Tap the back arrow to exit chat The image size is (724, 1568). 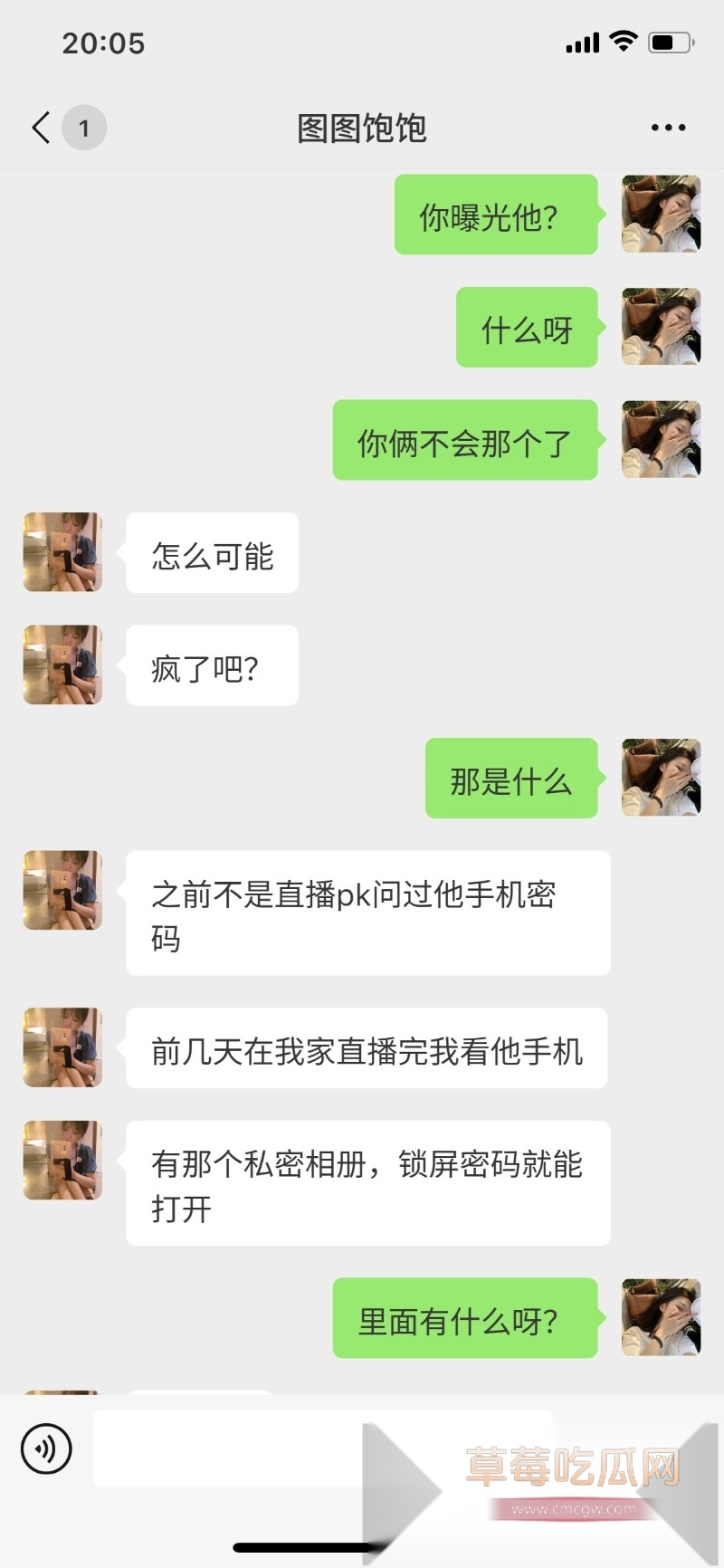[39, 128]
